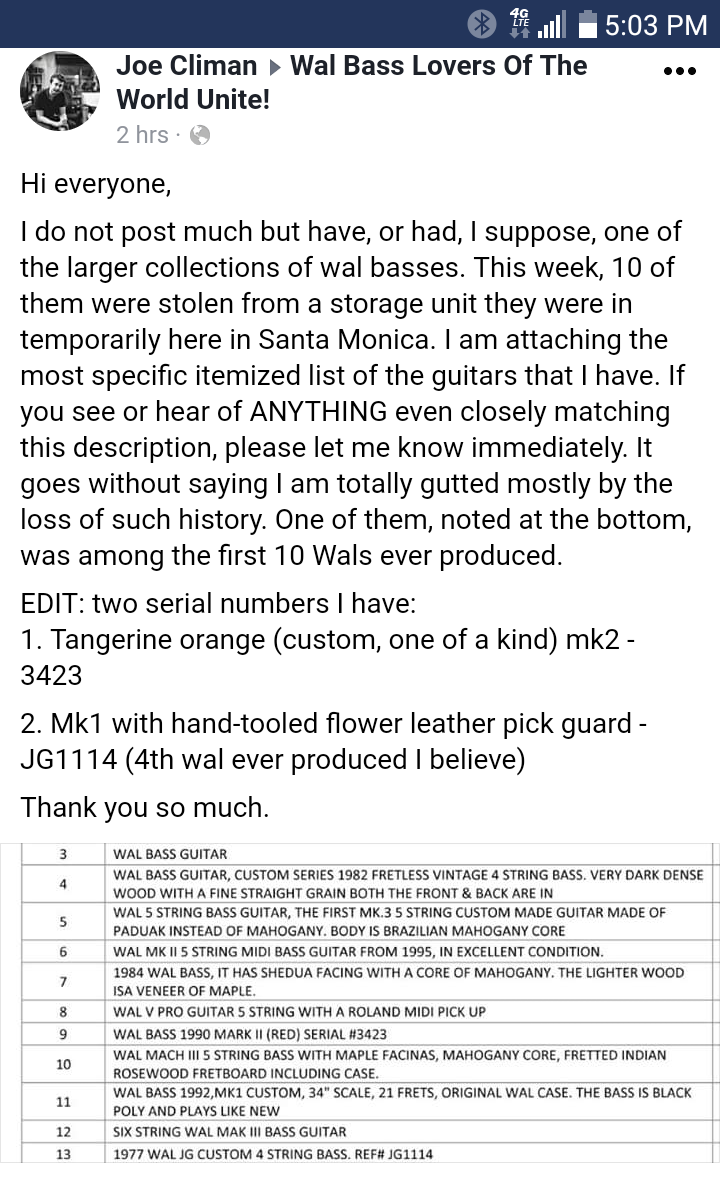The height and width of the screenshot is (1193, 720).
Task: Open Joe Climan's profile picture
Action: point(59,91)
